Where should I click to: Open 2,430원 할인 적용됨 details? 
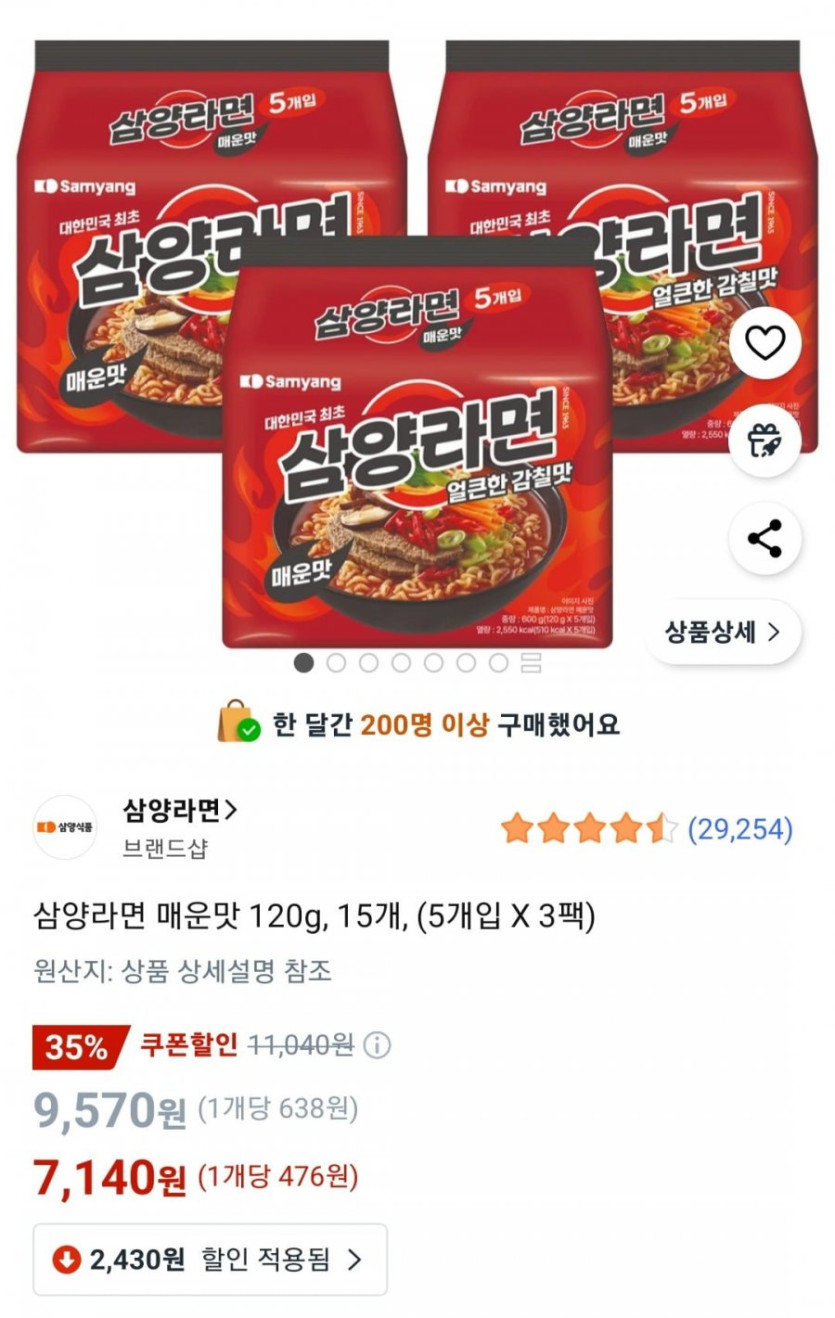pyautogui.click(x=210, y=1260)
